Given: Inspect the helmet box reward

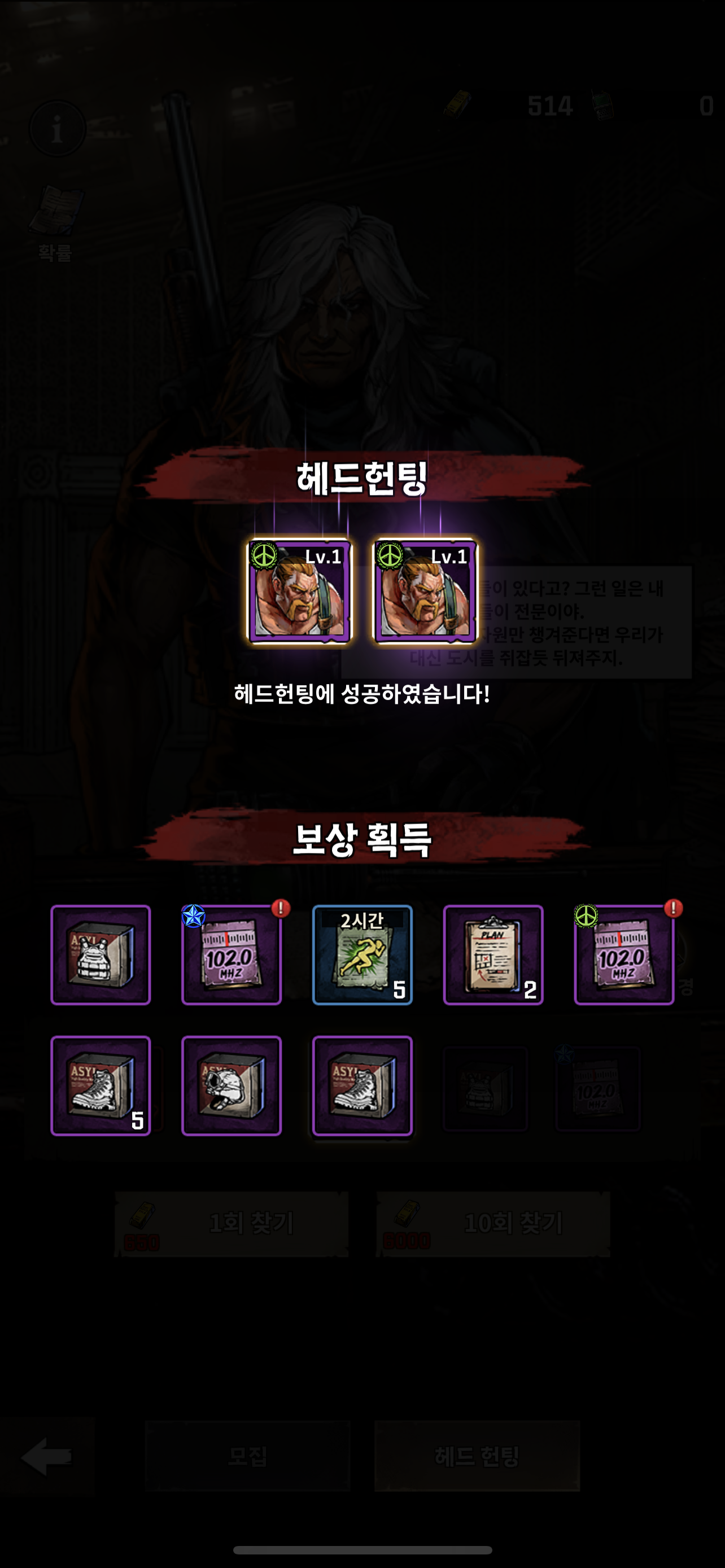Looking at the screenshot, I should [232, 1085].
